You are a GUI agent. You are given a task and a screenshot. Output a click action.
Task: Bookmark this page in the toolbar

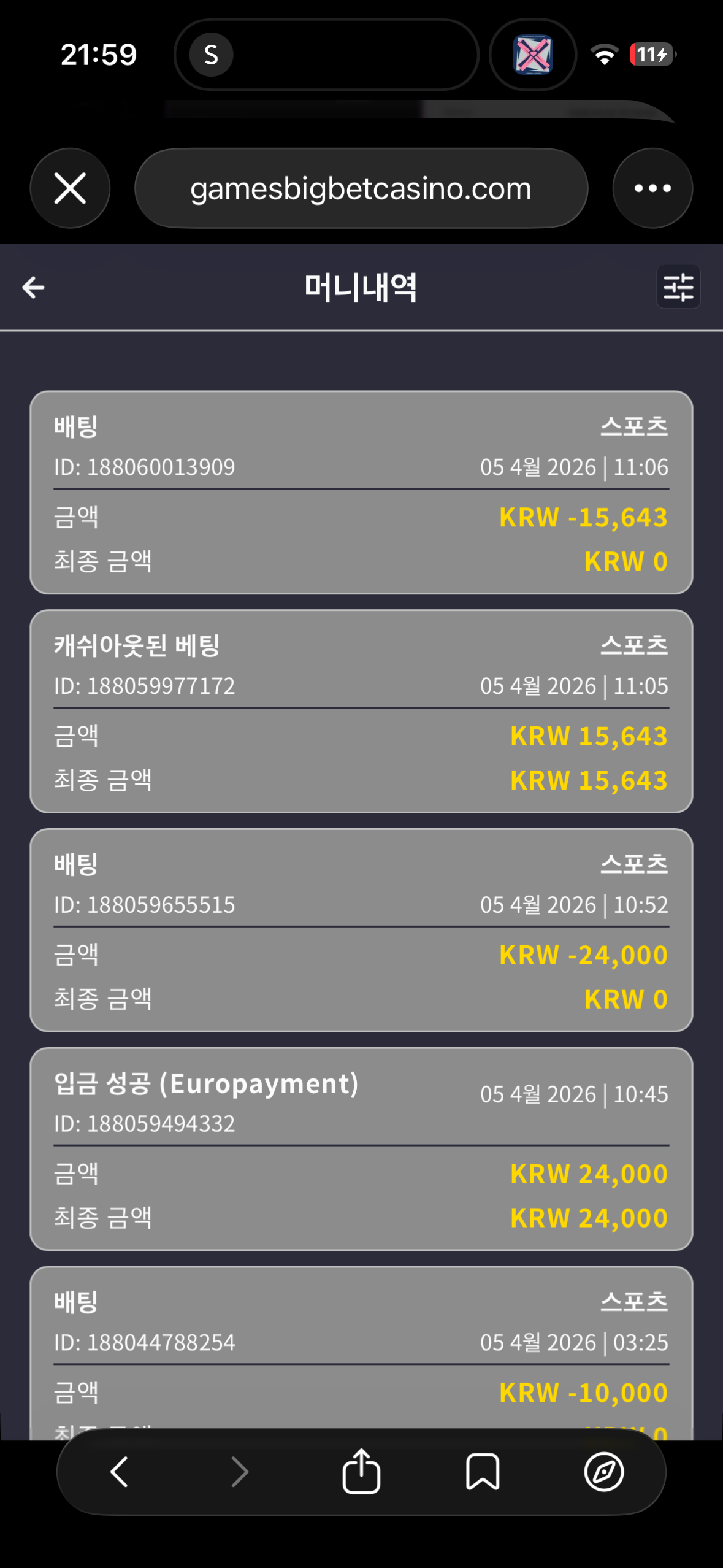pyautogui.click(x=483, y=1472)
